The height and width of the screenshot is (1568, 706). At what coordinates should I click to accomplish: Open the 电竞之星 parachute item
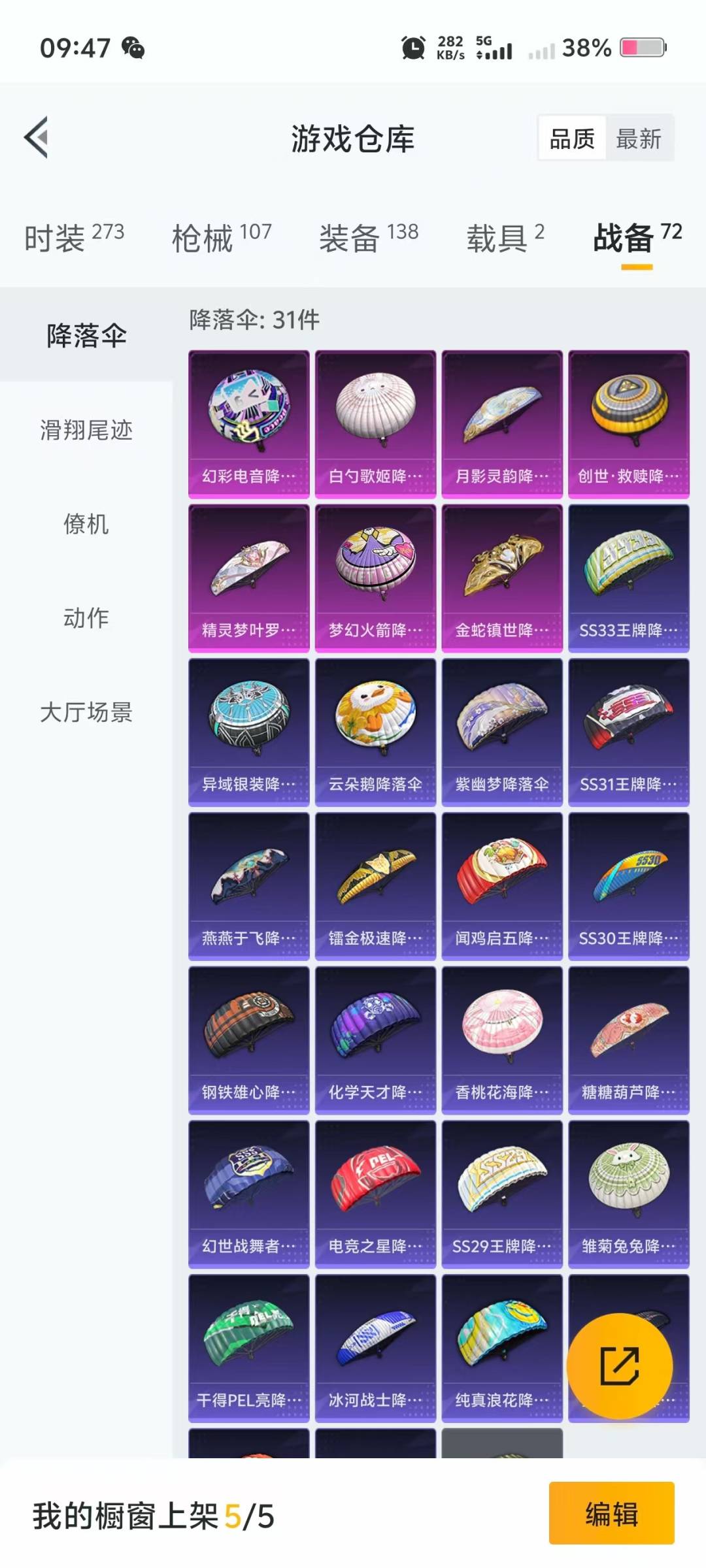pyautogui.click(x=375, y=1195)
